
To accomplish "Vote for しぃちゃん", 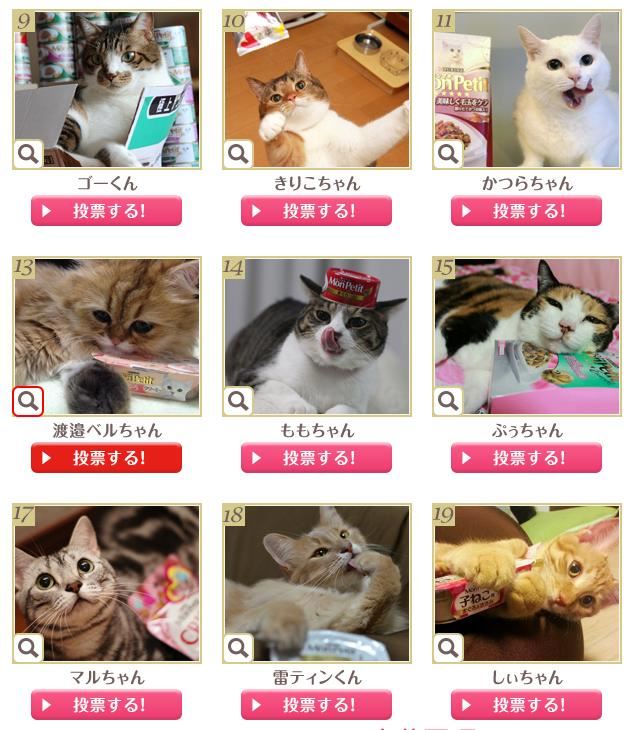I will (526, 705).
